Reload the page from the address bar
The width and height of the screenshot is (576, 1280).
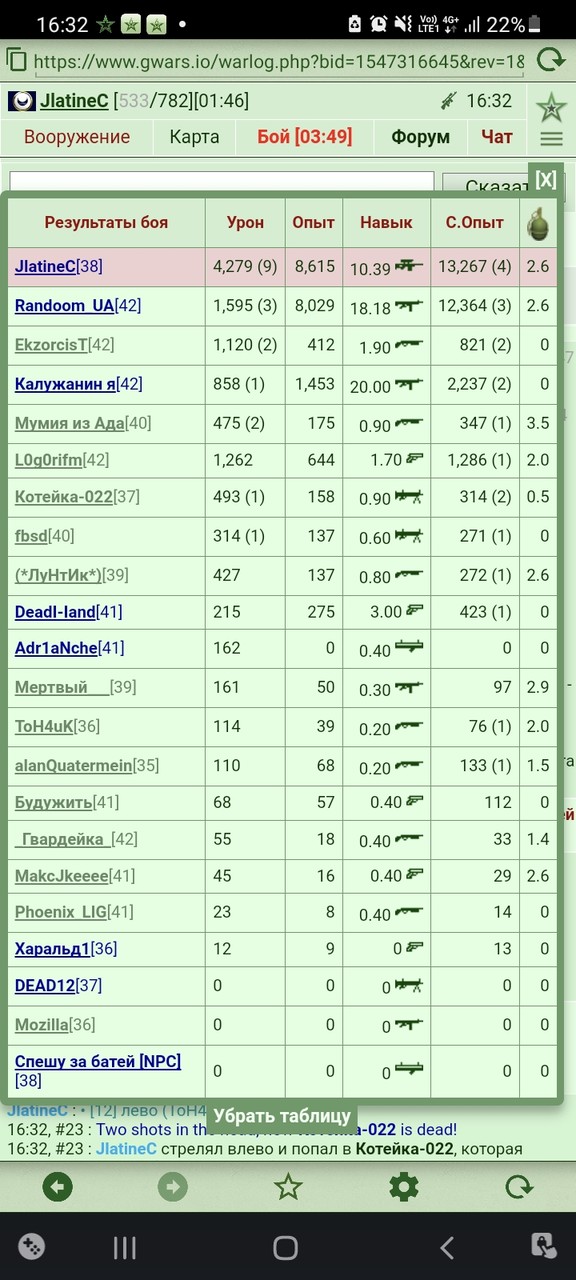click(x=550, y=60)
